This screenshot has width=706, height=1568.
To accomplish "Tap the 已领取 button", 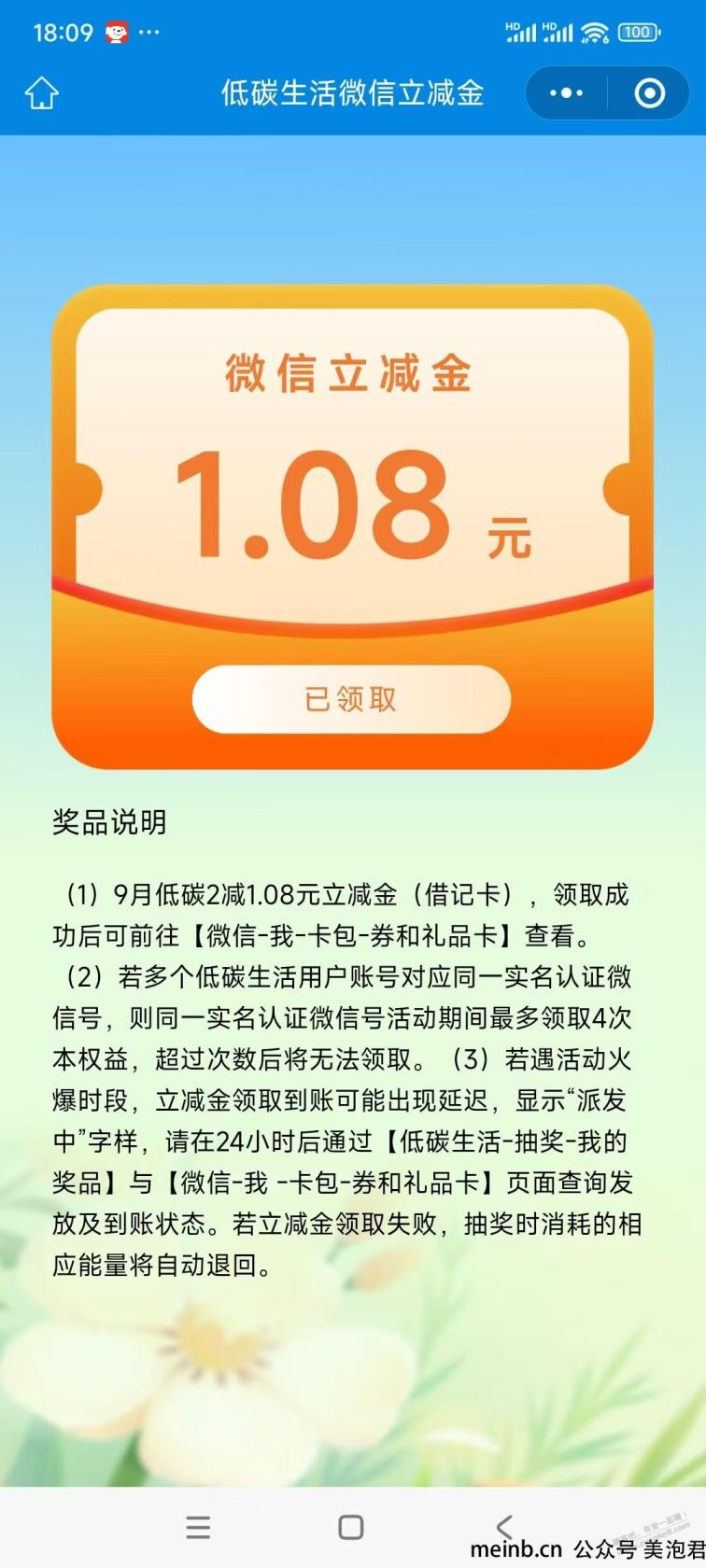I will [x=351, y=699].
